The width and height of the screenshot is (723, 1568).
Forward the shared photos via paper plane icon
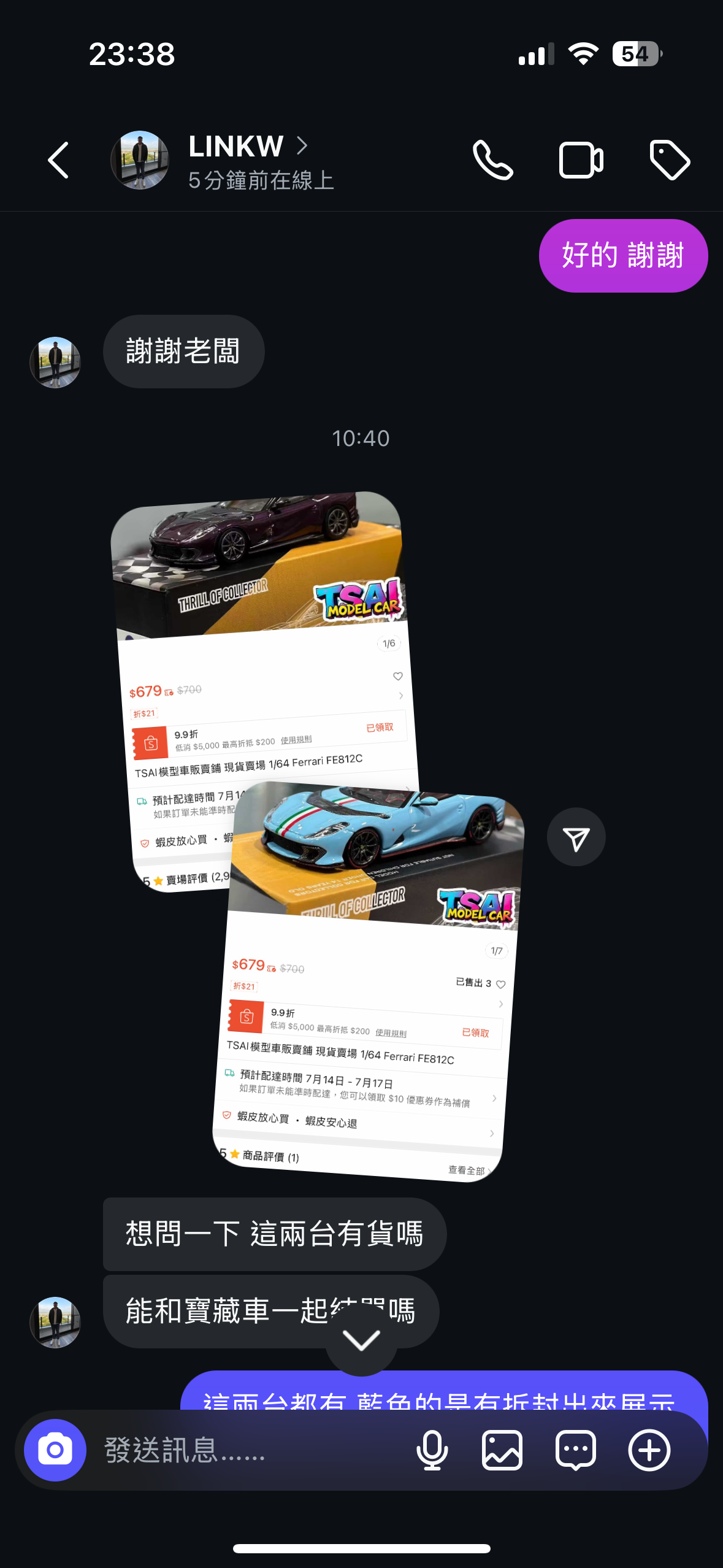coord(576,837)
